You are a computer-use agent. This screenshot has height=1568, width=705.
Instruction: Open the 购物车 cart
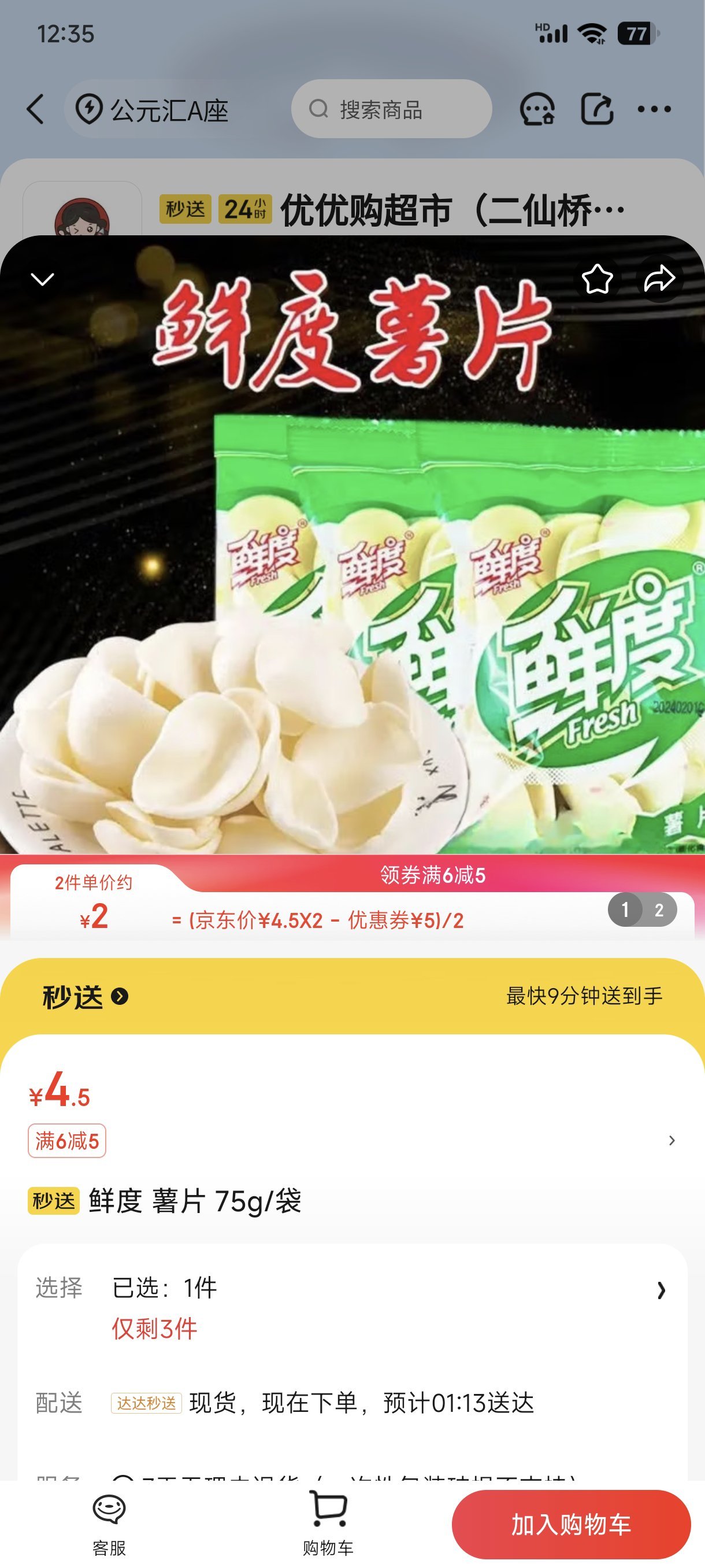[x=328, y=1524]
